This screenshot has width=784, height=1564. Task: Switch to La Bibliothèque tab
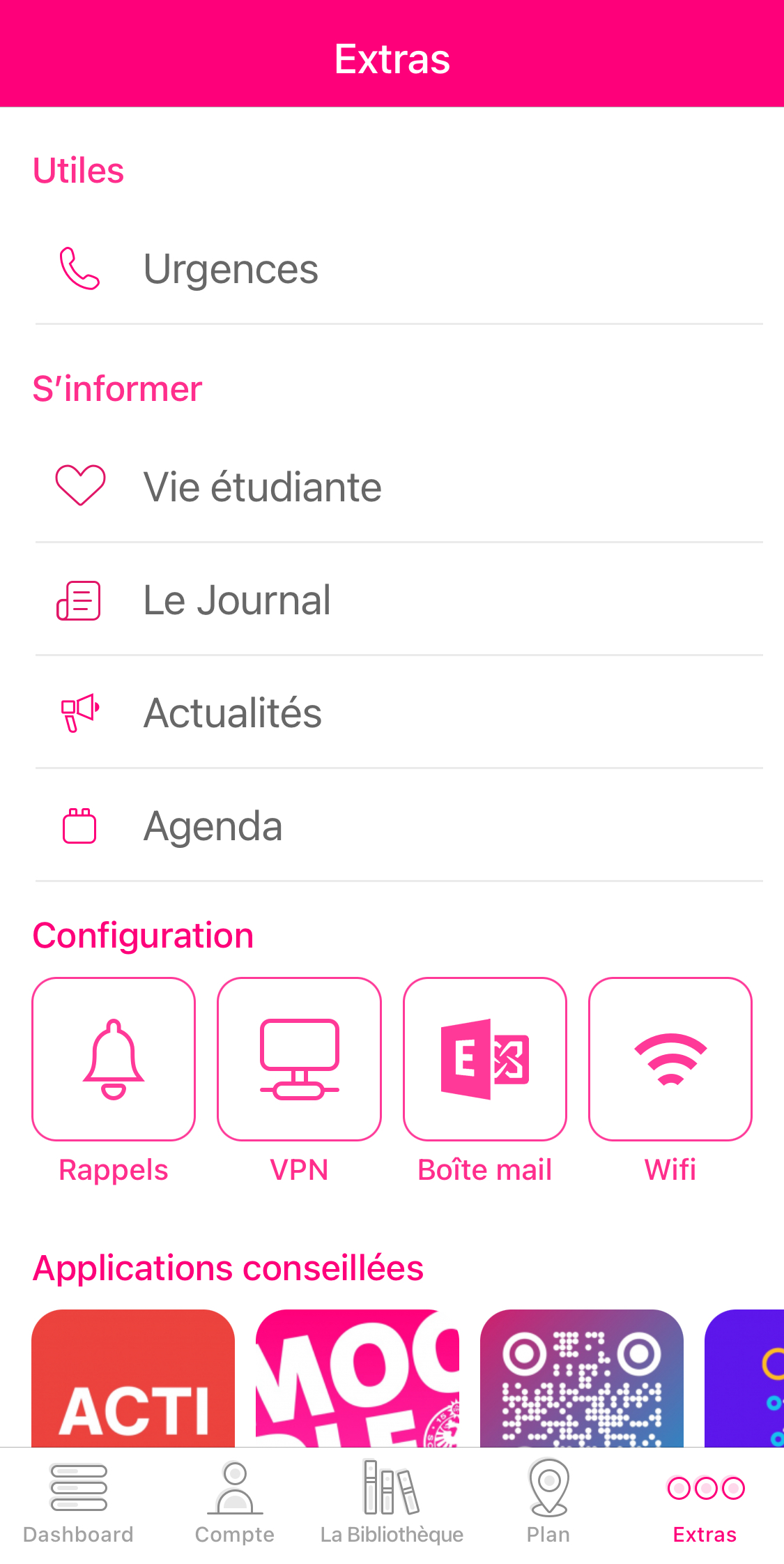click(392, 1502)
